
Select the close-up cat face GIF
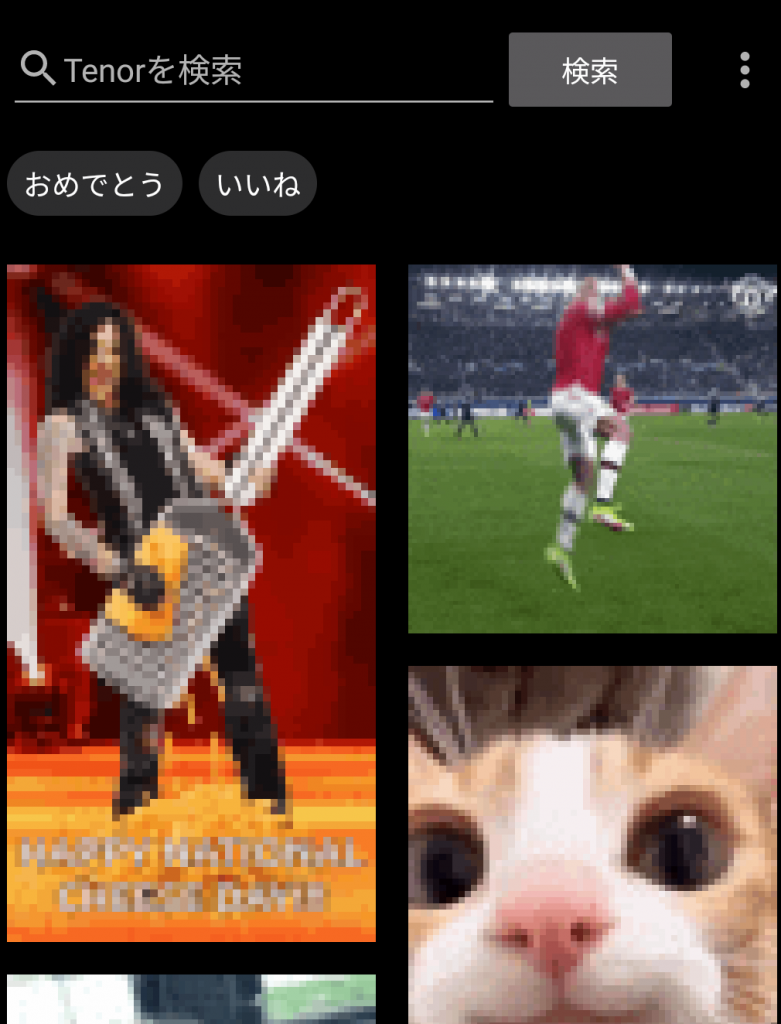click(x=592, y=844)
